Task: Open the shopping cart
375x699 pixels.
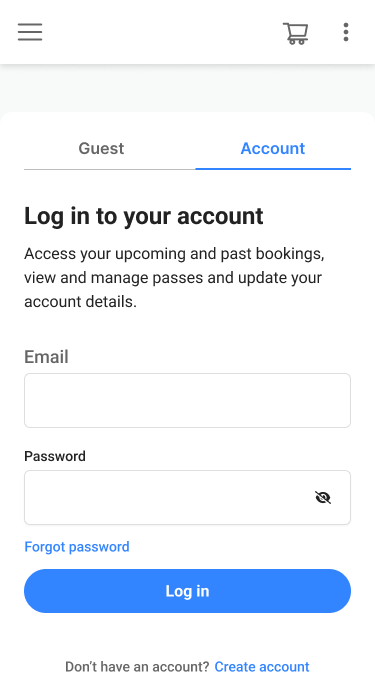Action: point(296,33)
